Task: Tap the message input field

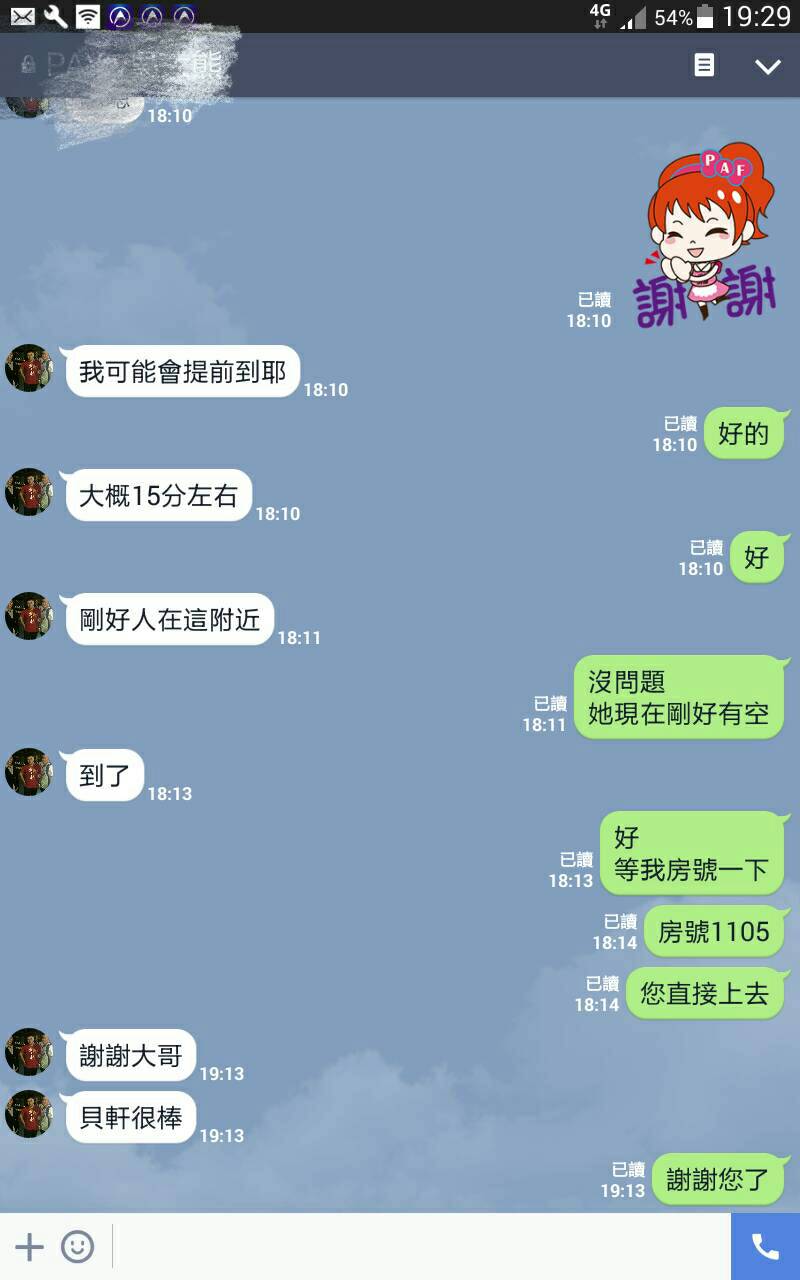Action: pos(420,1246)
